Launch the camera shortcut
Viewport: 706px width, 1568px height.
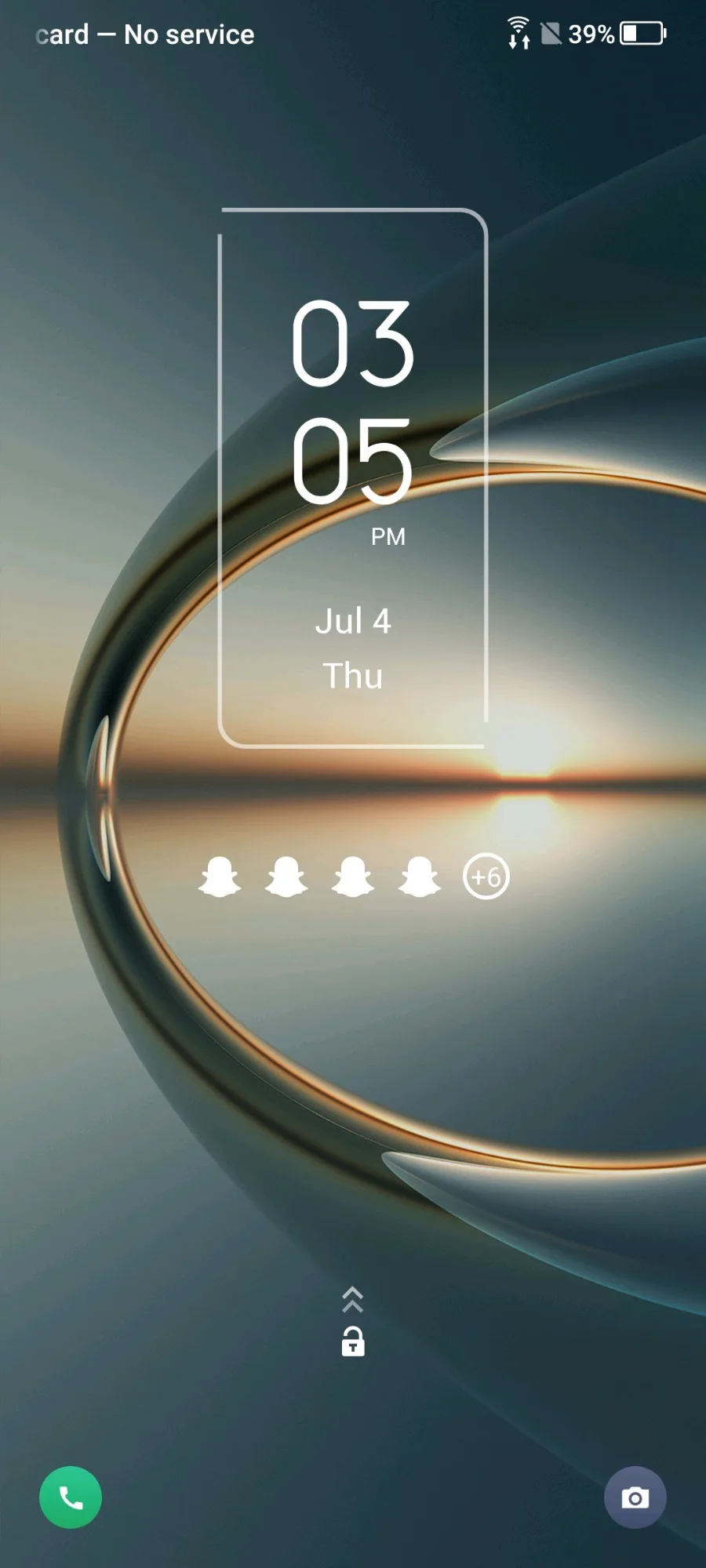(x=635, y=1497)
